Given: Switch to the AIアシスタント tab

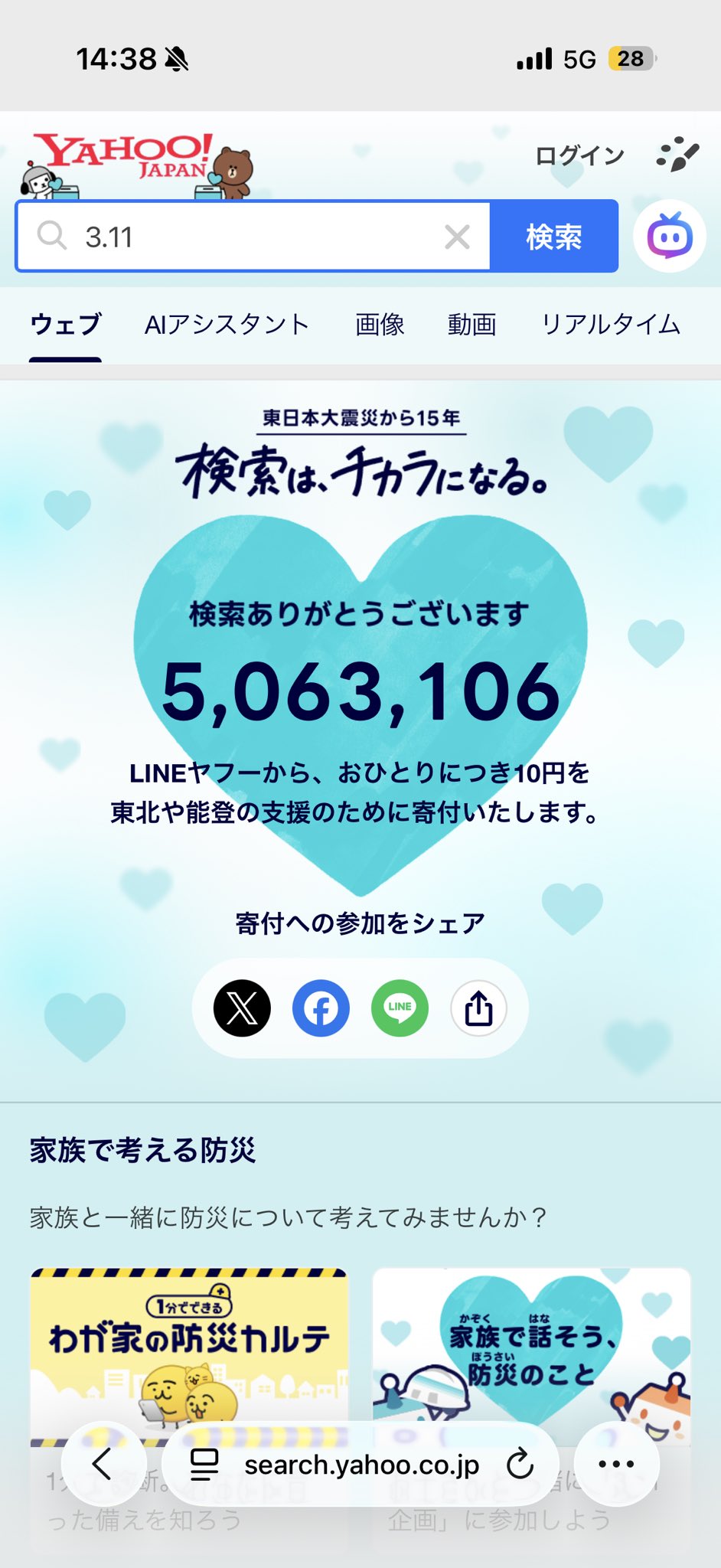Looking at the screenshot, I should coord(227,325).
